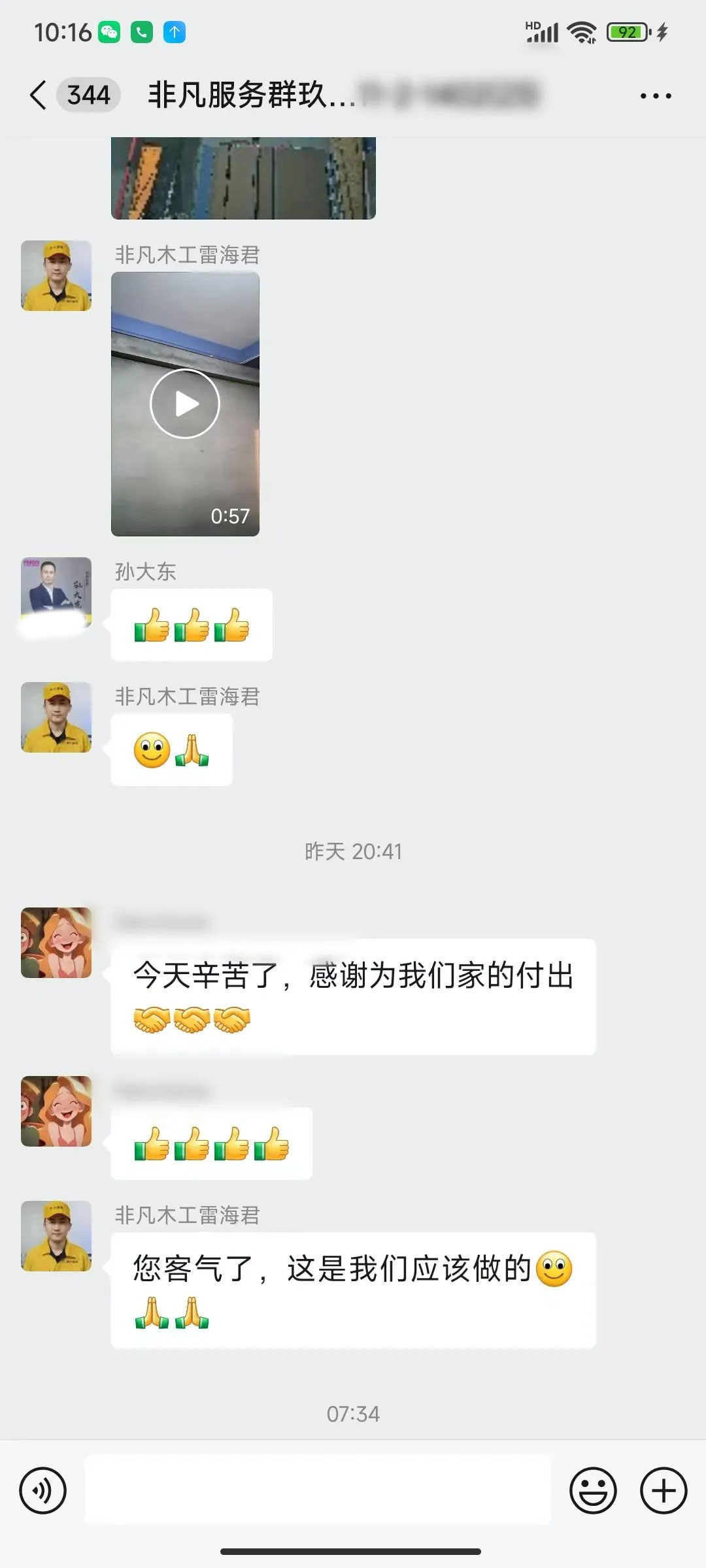Open the group chat overflow menu
Viewport: 706px width, 1568px height.
655,96
